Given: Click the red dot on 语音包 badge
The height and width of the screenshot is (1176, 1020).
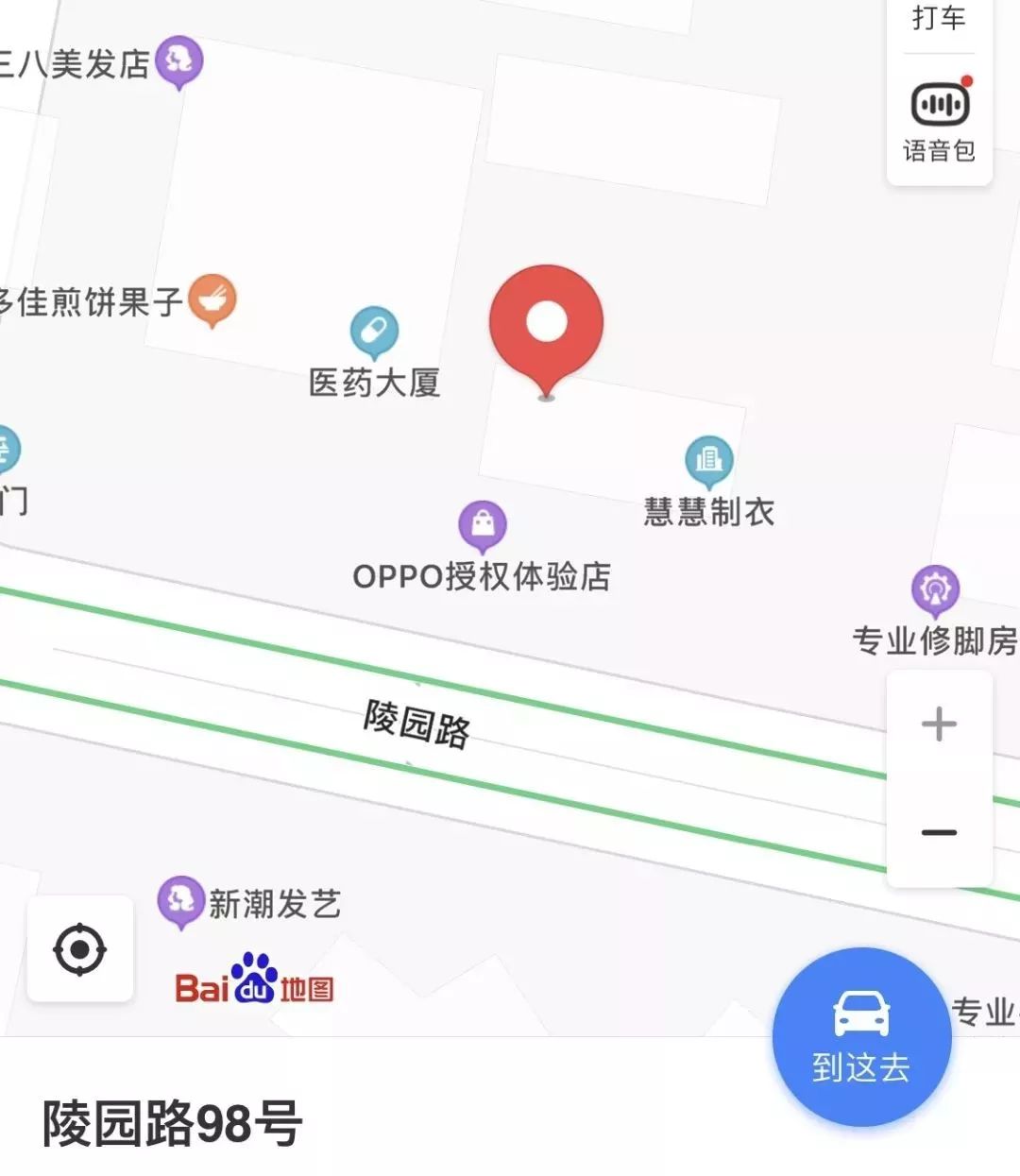Looking at the screenshot, I should pos(965,83).
